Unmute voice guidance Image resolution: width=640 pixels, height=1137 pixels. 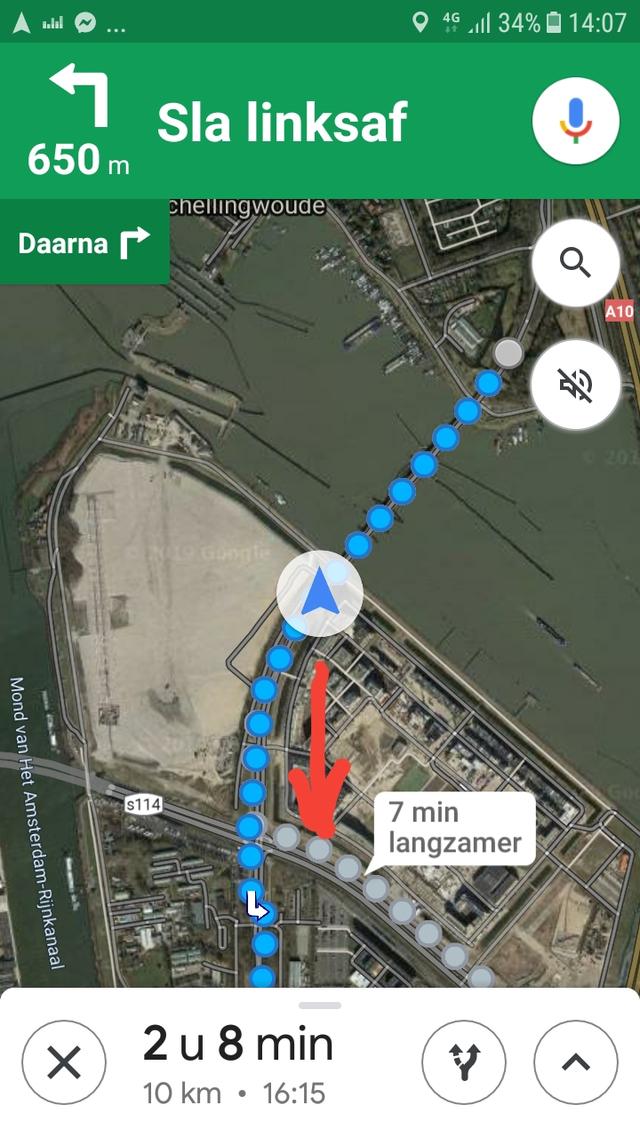[x=575, y=384]
